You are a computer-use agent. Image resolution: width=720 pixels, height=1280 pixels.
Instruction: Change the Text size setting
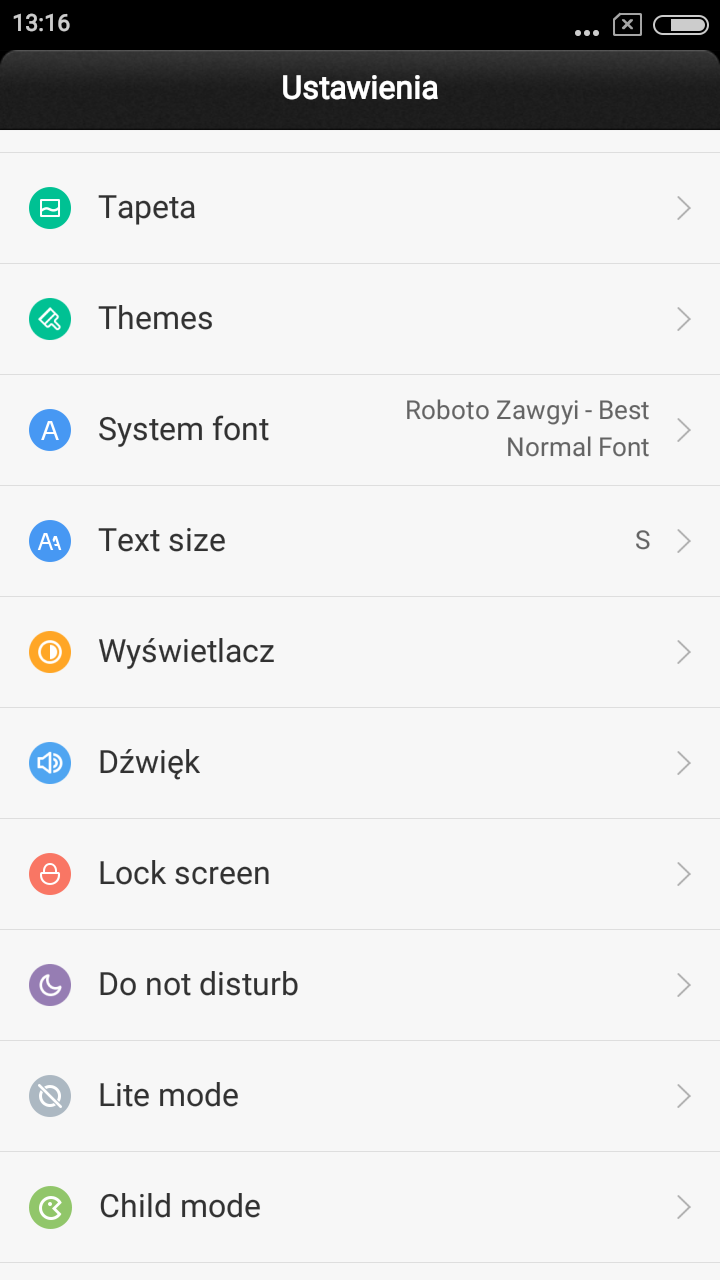coord(360,541)
